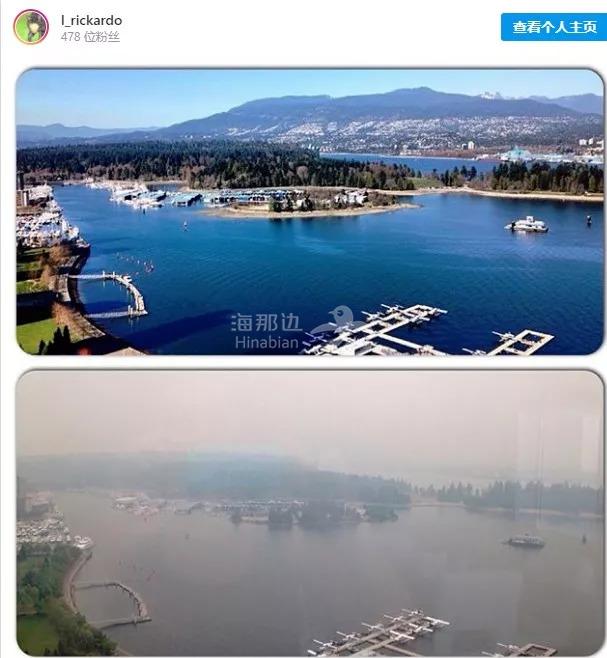Open the clear-sky harbor photo
Screen dimensions: 607x658
pyautogui.click(x=310, y=212)
